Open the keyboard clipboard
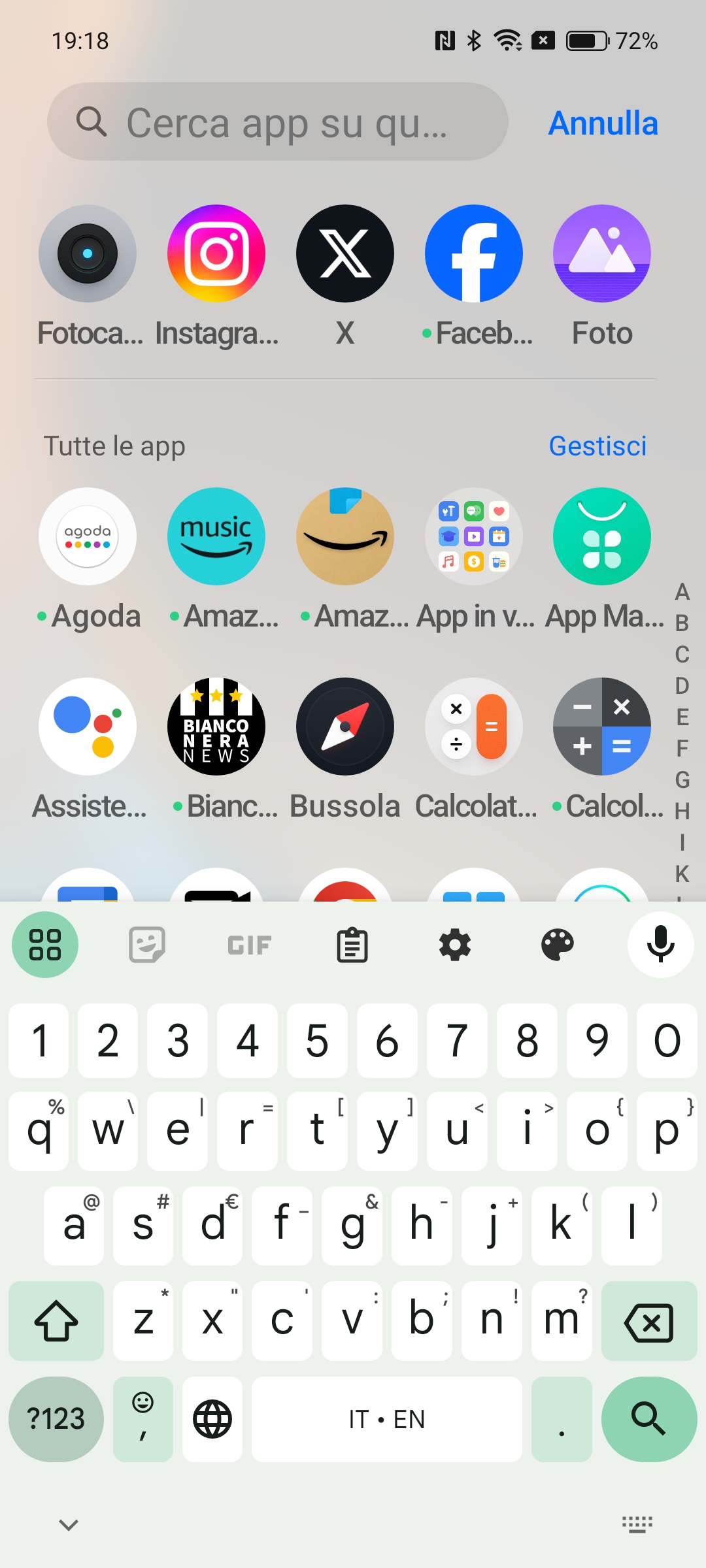 [352, 945]
